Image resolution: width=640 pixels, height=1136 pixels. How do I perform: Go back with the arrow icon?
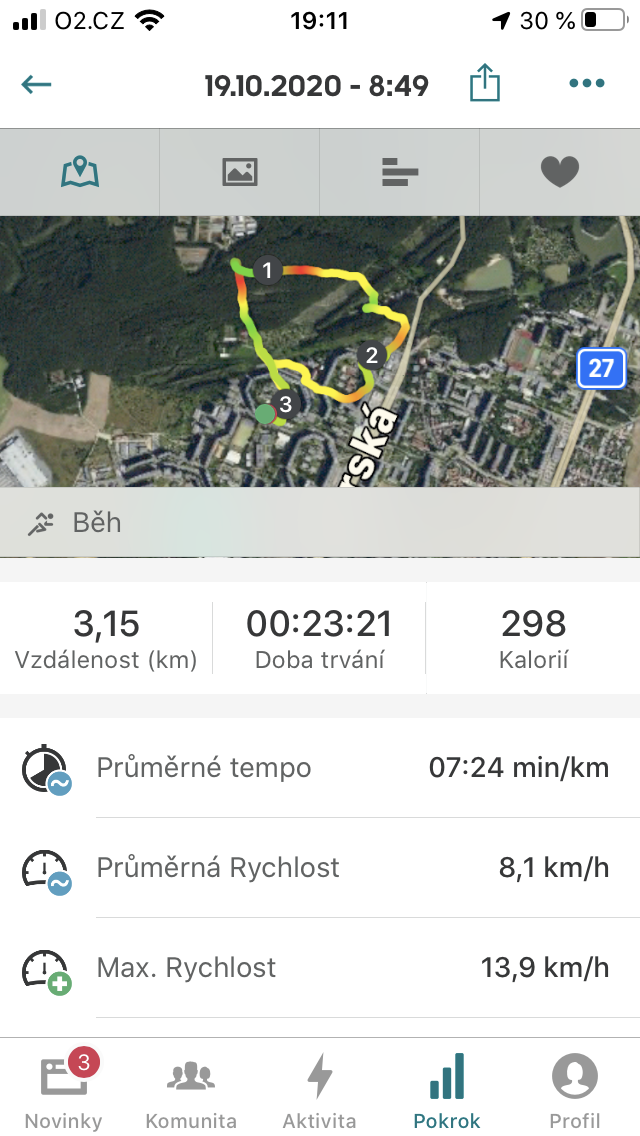click(36, 85)
